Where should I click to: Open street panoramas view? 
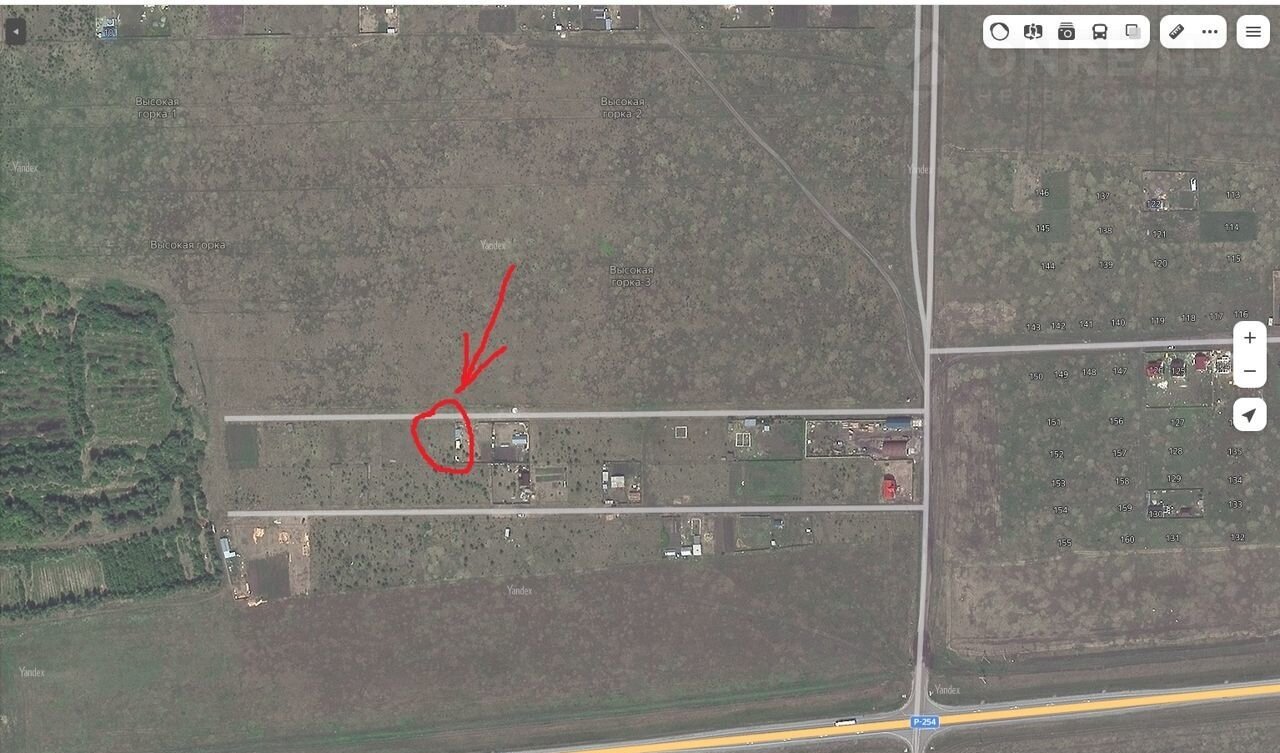pos(1033,32)
